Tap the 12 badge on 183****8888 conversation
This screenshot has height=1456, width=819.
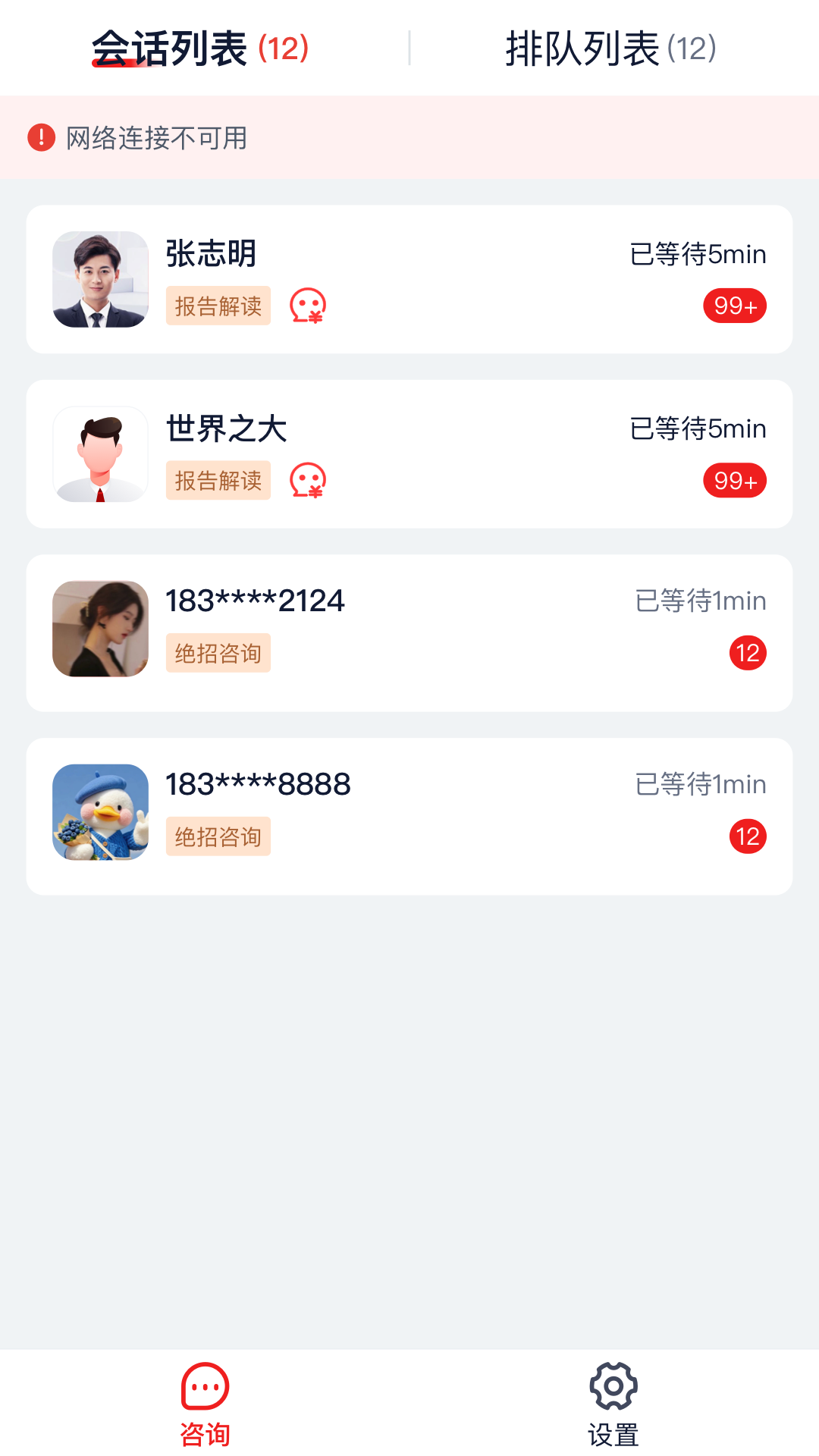[747, 837]
